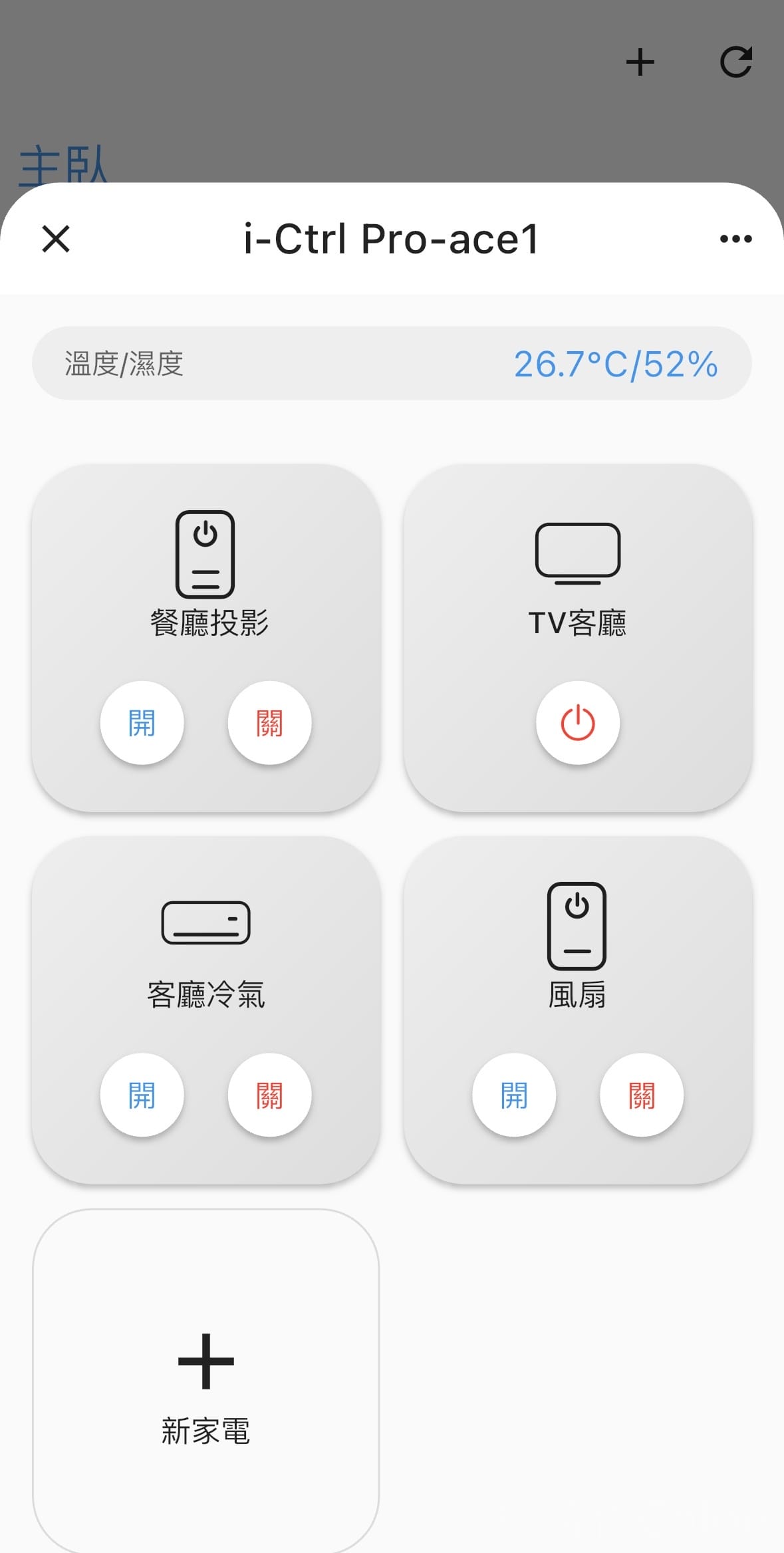The width and height of the screenshot is (784, 1553).
Task: Tap the 餐廳投影 remote control icon
Action: pyautogui.click(x=205, y=552)
